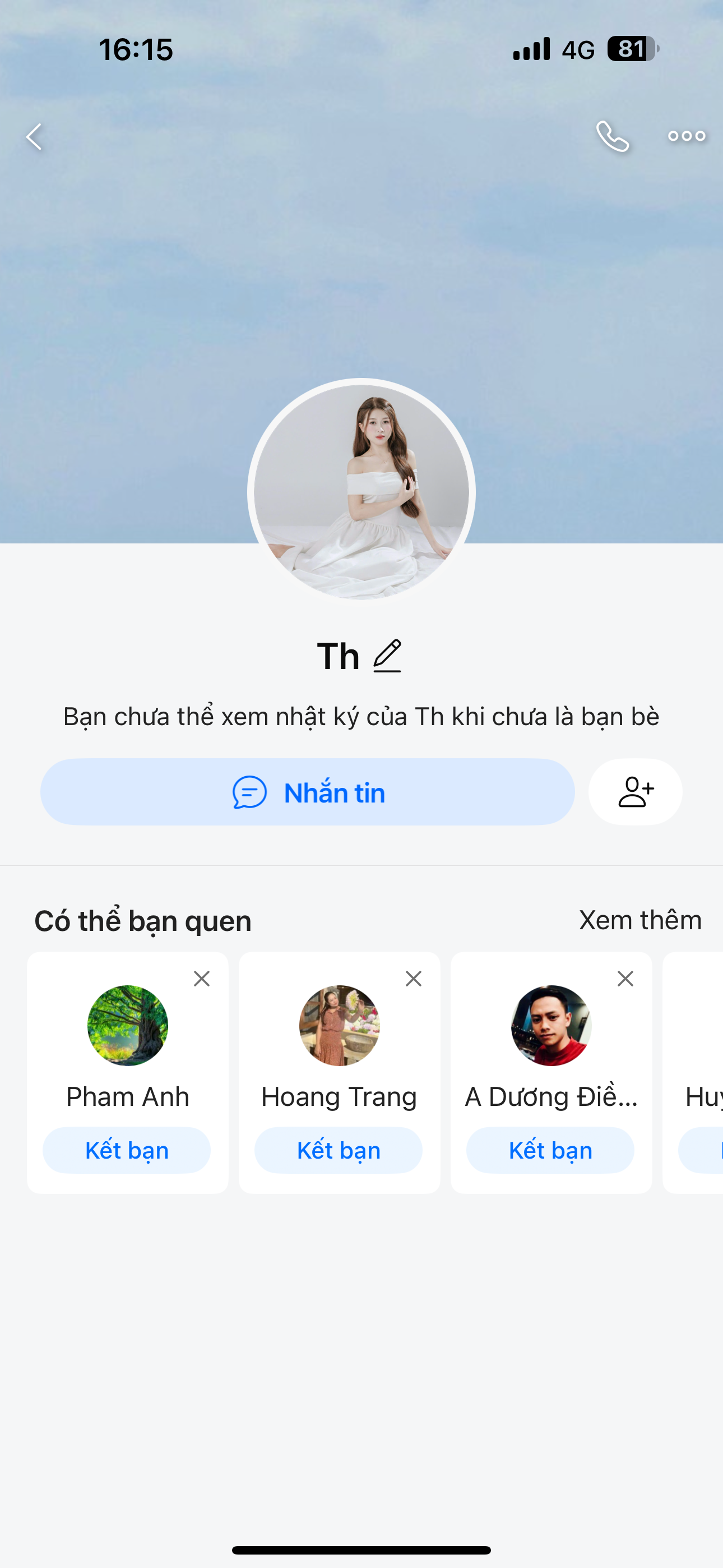723x1568 pixels.
Task: View Th's profile picture
Action: coord(361,491)
